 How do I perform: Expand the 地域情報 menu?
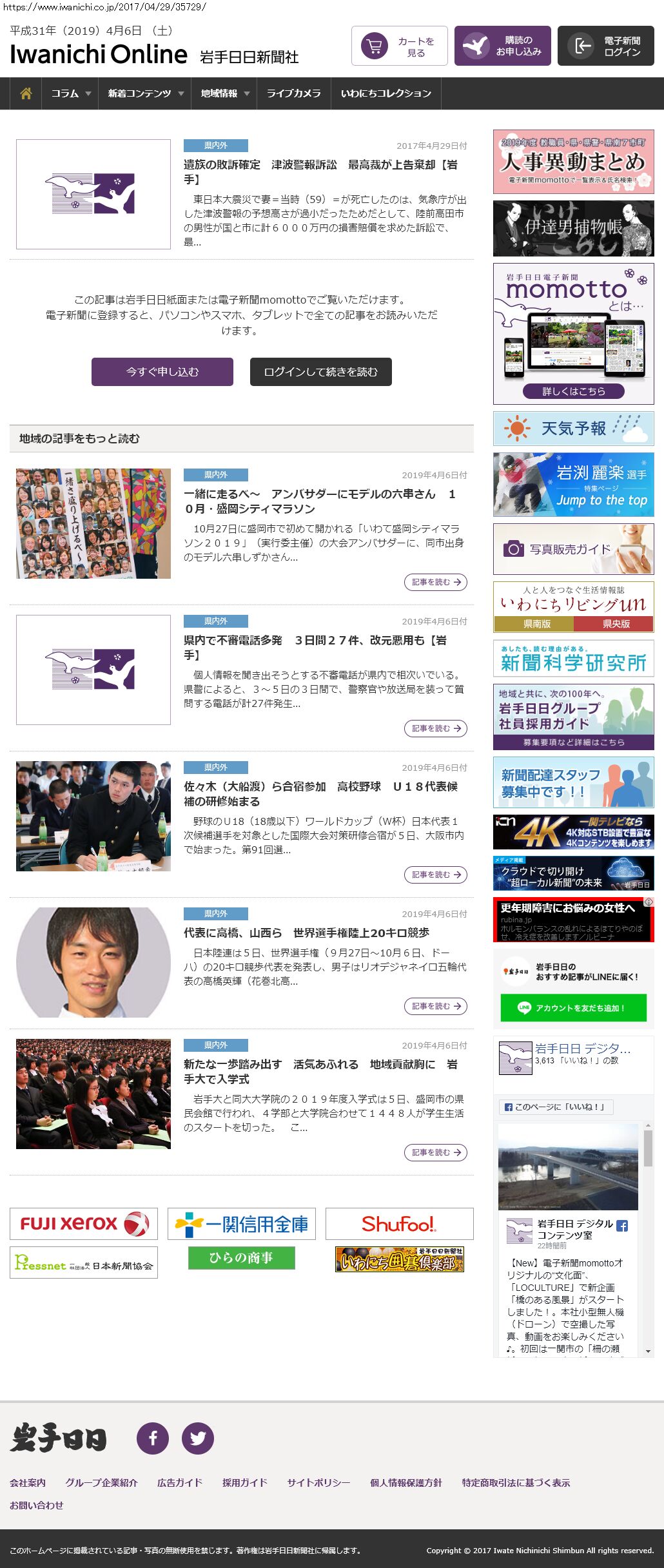coord(224,93)
